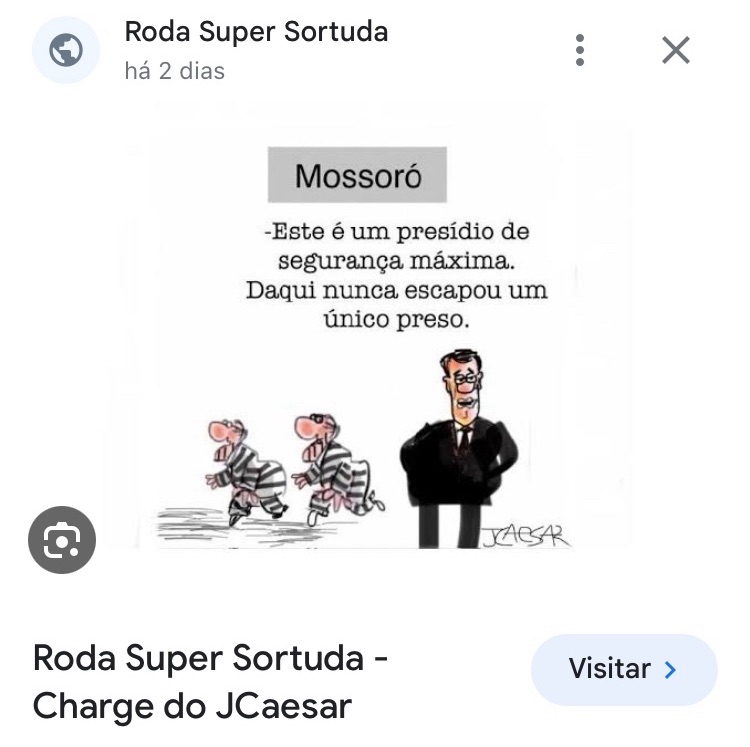Screen dimensions: 750x747
Task: Open the Charge do JCaesar title link
Action: click(x=211, y=682)
